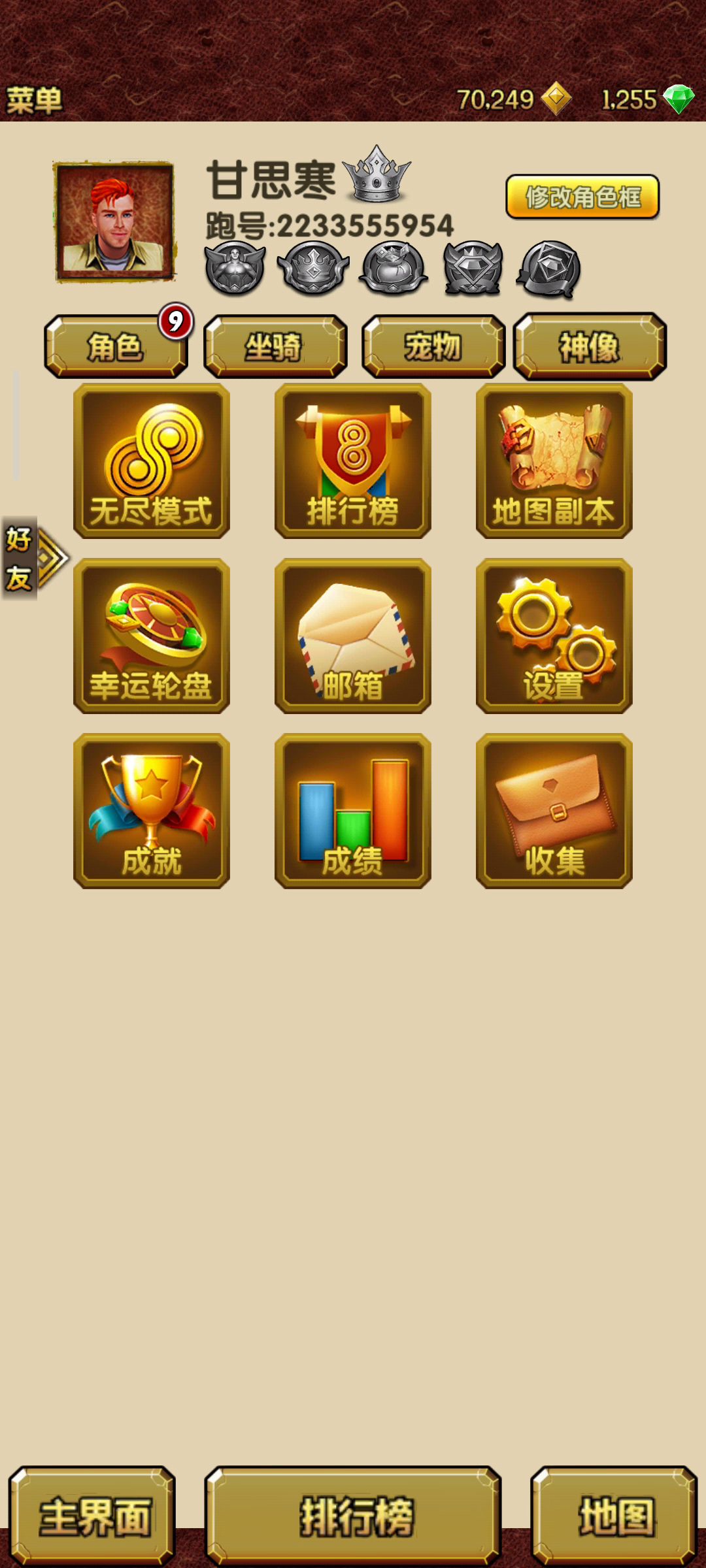Tap the player avatar portrait
This screenshot has width=706, height=1568.
click(115, 221)
